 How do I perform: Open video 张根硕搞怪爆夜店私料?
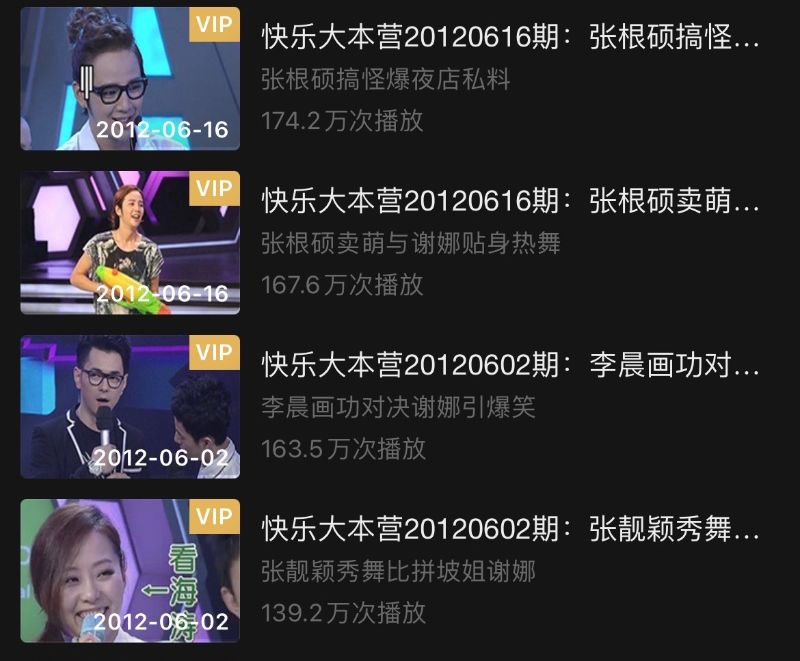pos(130,78)
